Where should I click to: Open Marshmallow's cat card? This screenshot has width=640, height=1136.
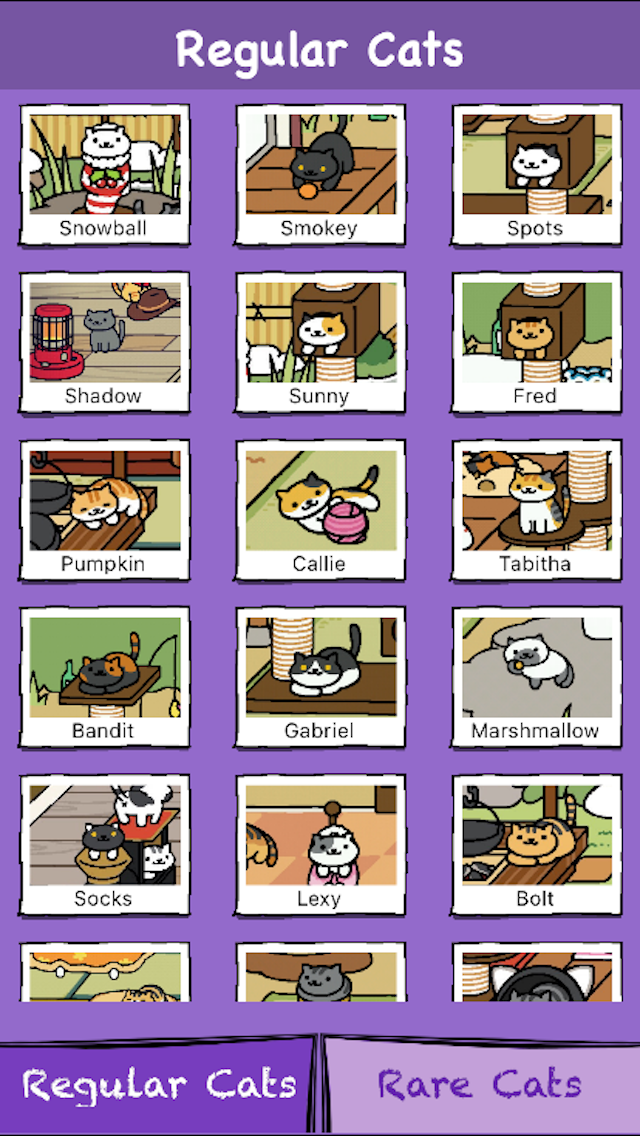(536, 678)
